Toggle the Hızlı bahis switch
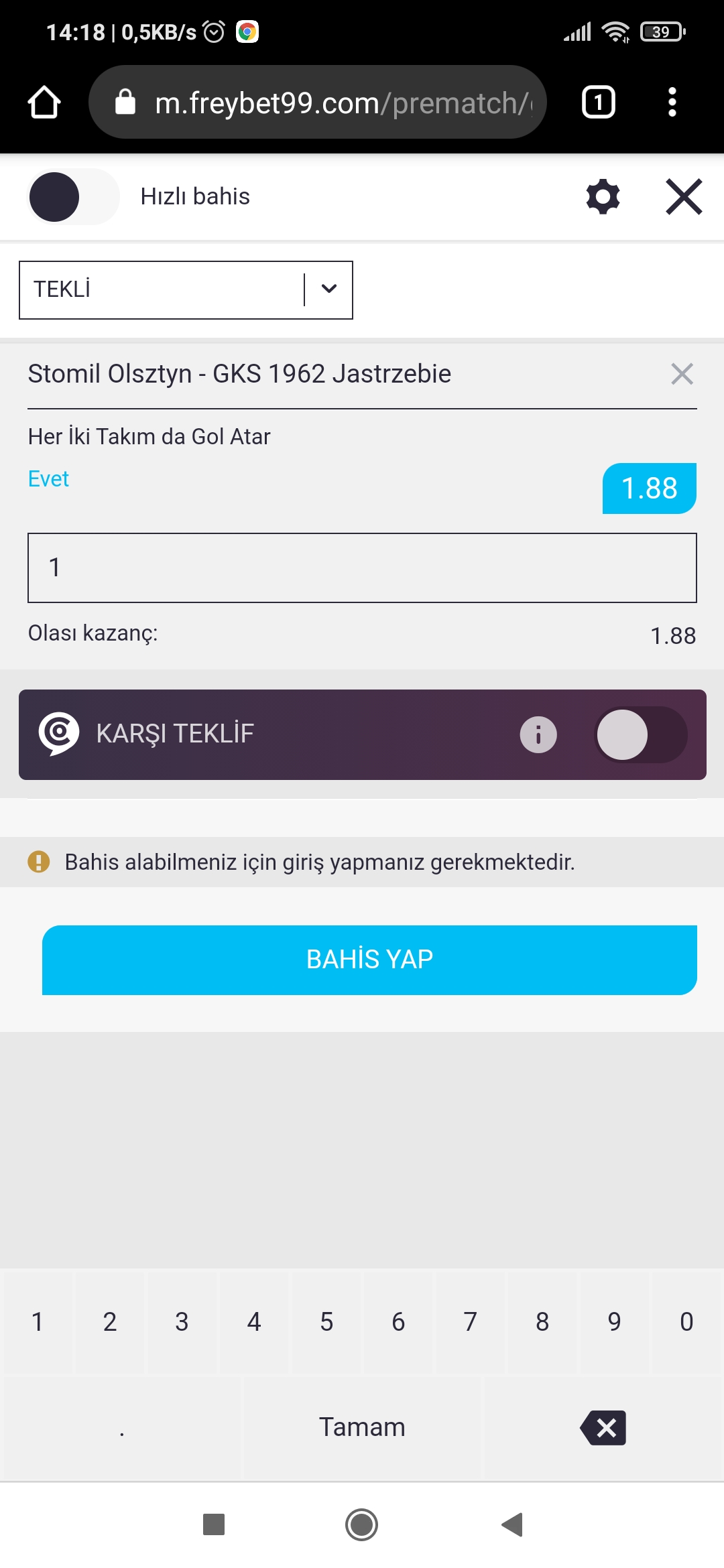 tap(73, 196)
